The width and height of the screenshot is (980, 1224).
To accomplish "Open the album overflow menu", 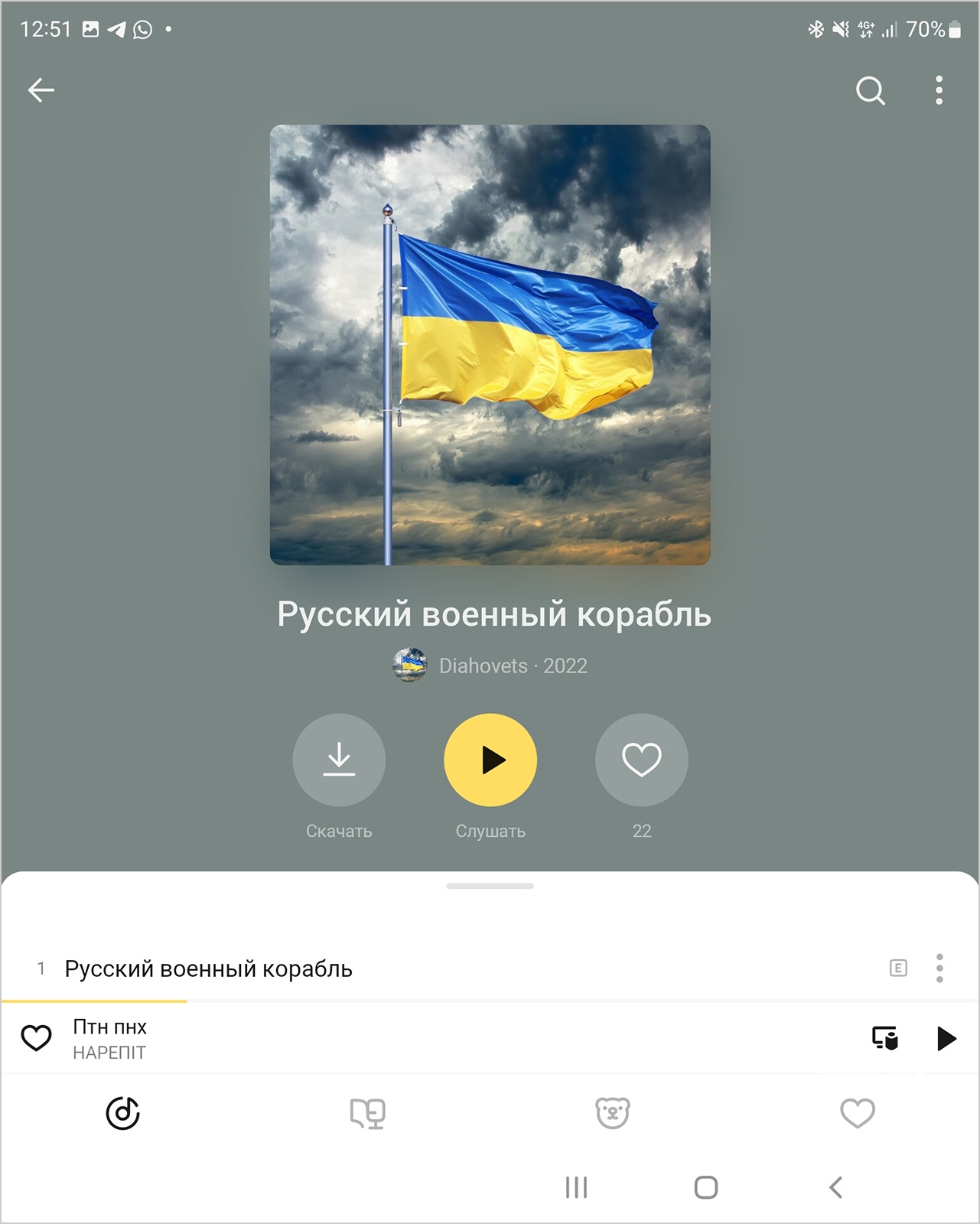I will point(939,90).
